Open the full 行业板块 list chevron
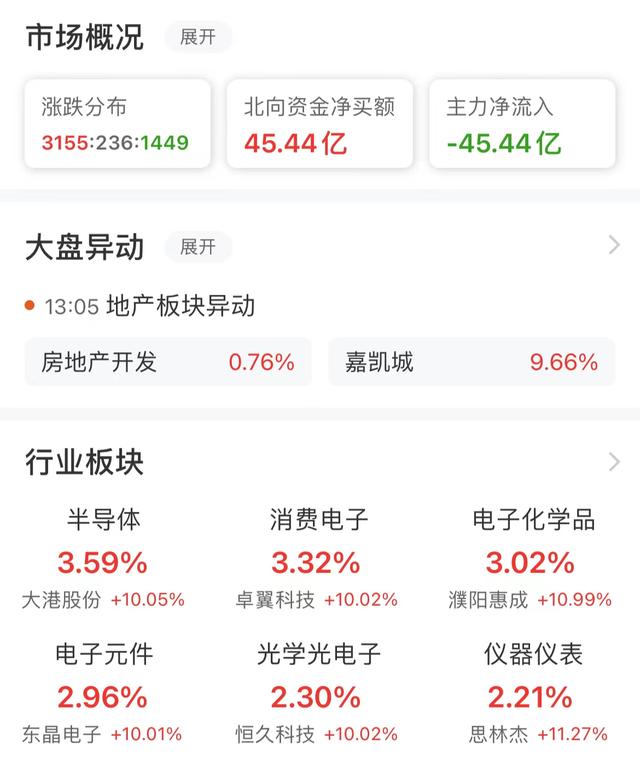Screen dimensions: 640x765 click(x=614, y=462)
